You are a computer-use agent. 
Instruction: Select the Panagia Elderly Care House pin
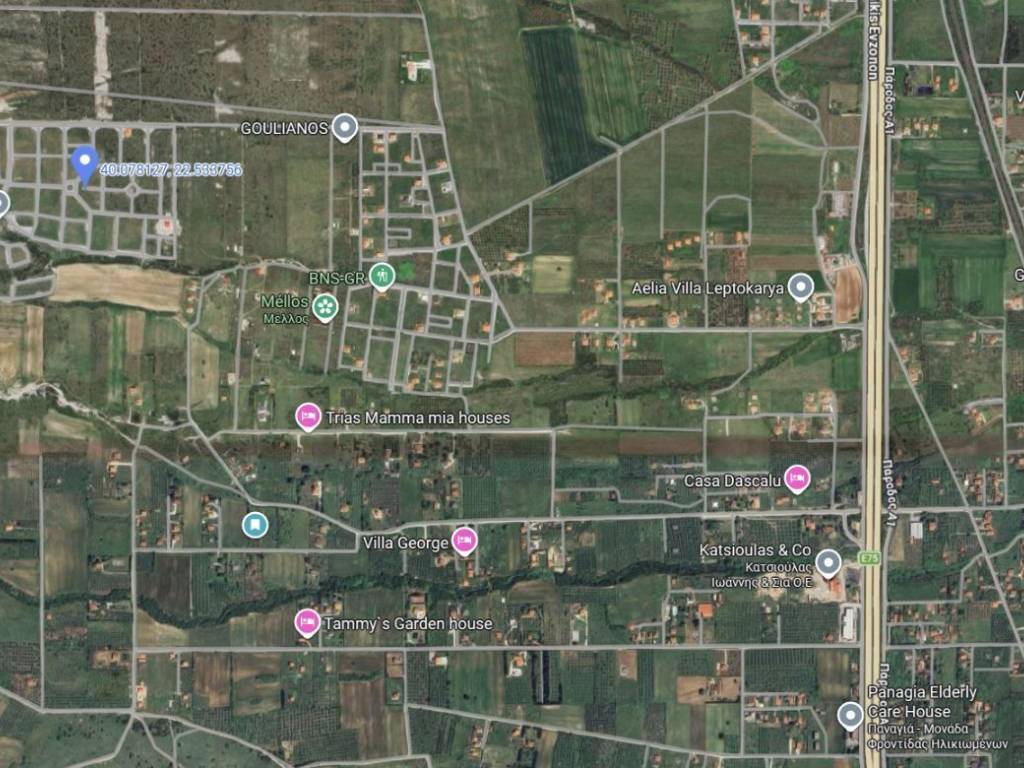850,716
